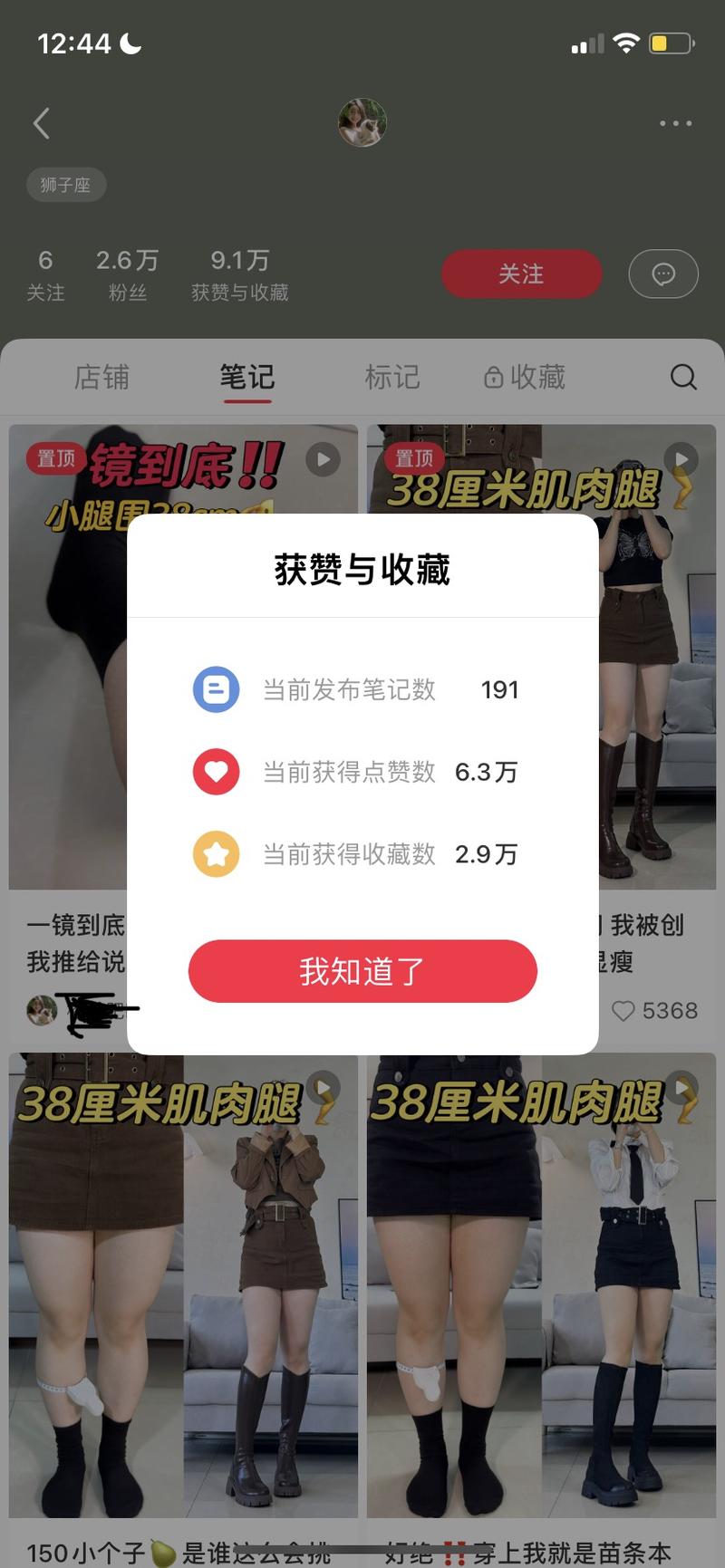725x1568 pixels.
Task: Go back with the top-left arrow
Action: 42,123
